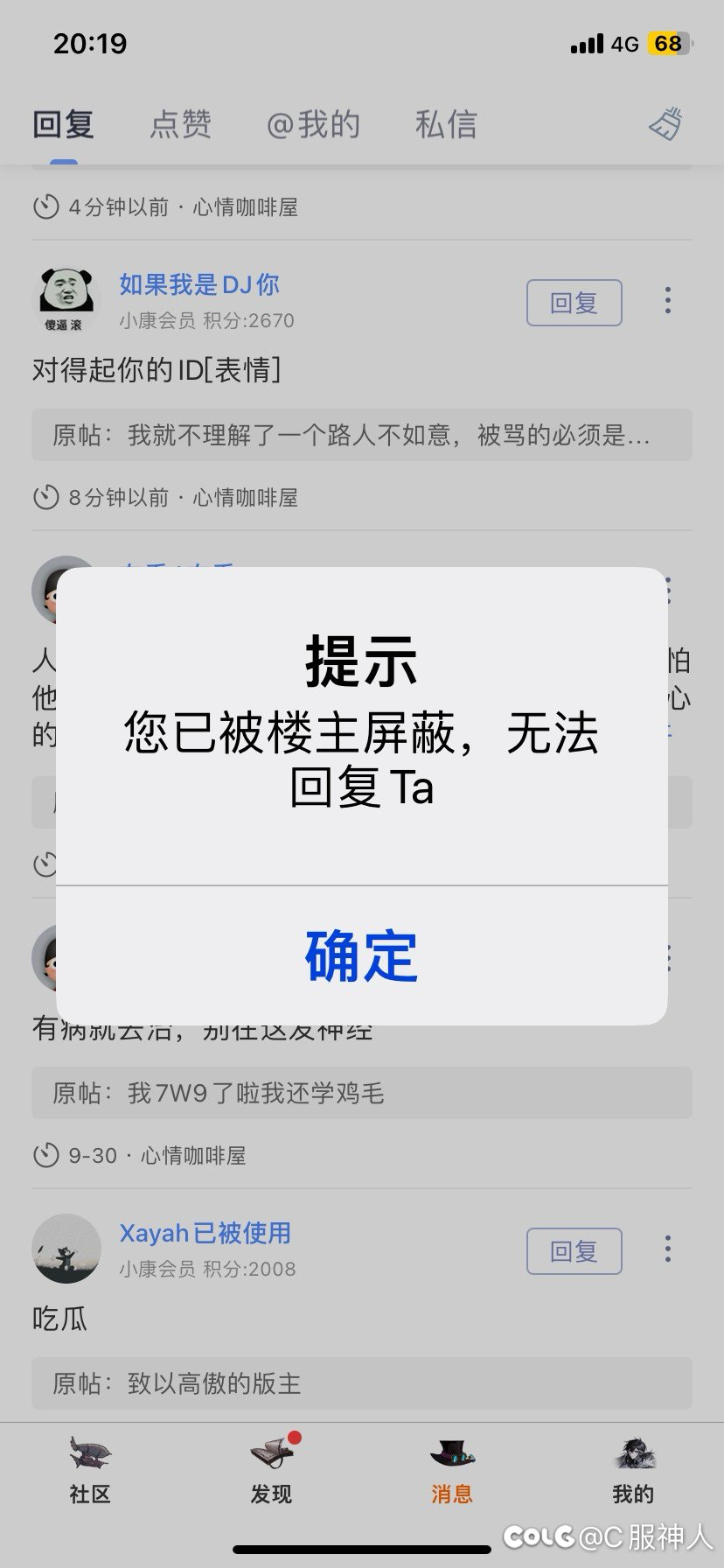Open original post 致以高傲的版主
This screenshot has width=724, height=1568.
[361, 1383]
